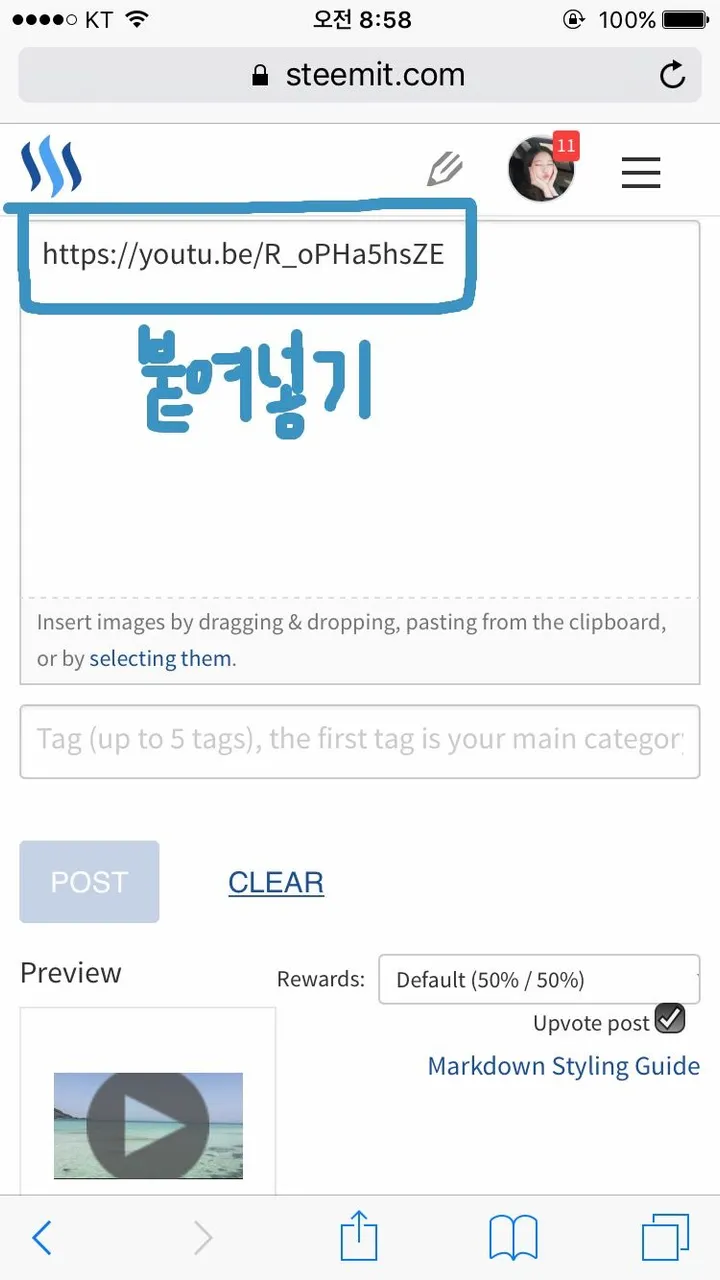Focus the Tag input field
The width and height of the screenshot is (720, 1280).
pos(360,741)
